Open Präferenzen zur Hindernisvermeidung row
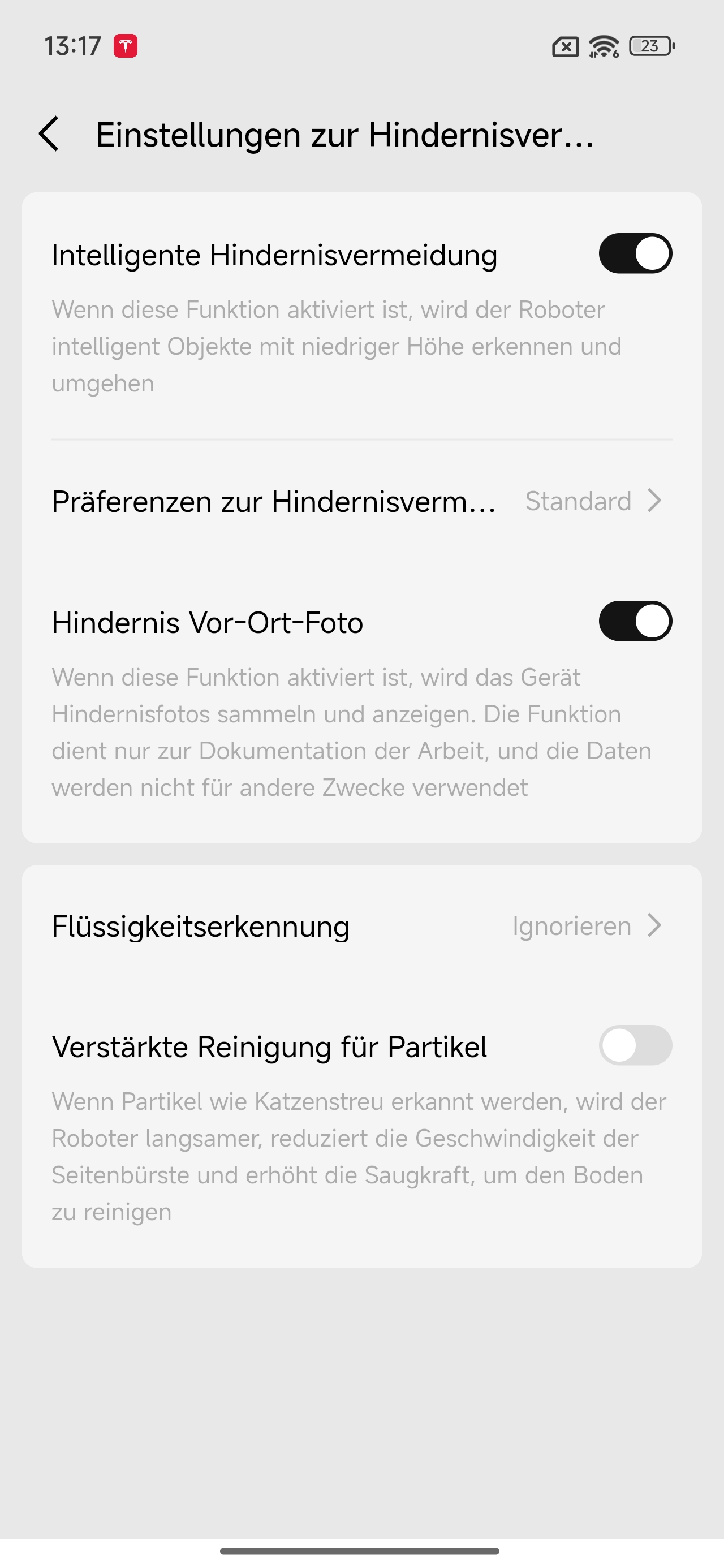Image resolution: width=724 pixels, height=1568 pixels. [x=361, y=501]
